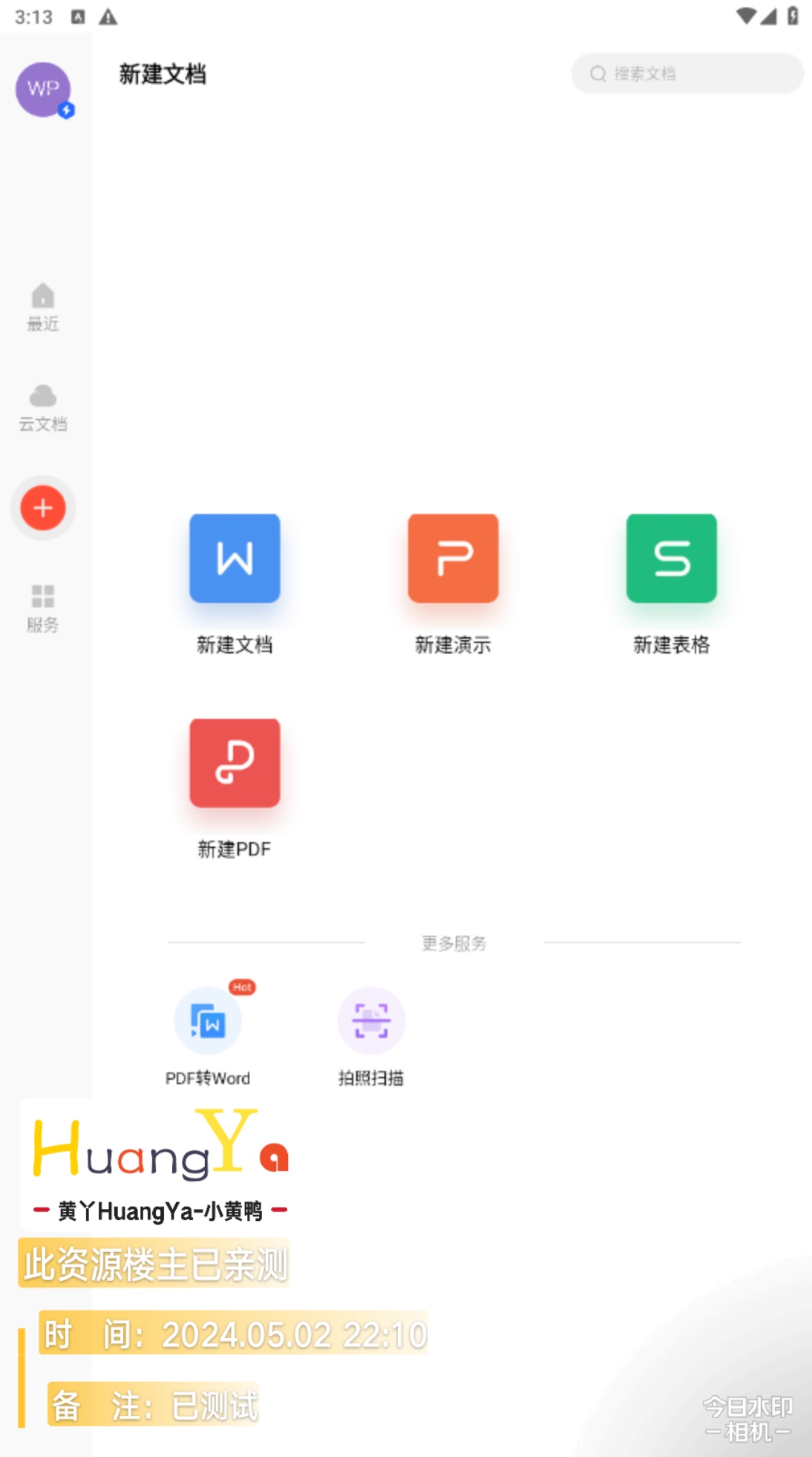
Task: Open the 服务 tab
Action: pyautogui.click(x=43, y=607)
